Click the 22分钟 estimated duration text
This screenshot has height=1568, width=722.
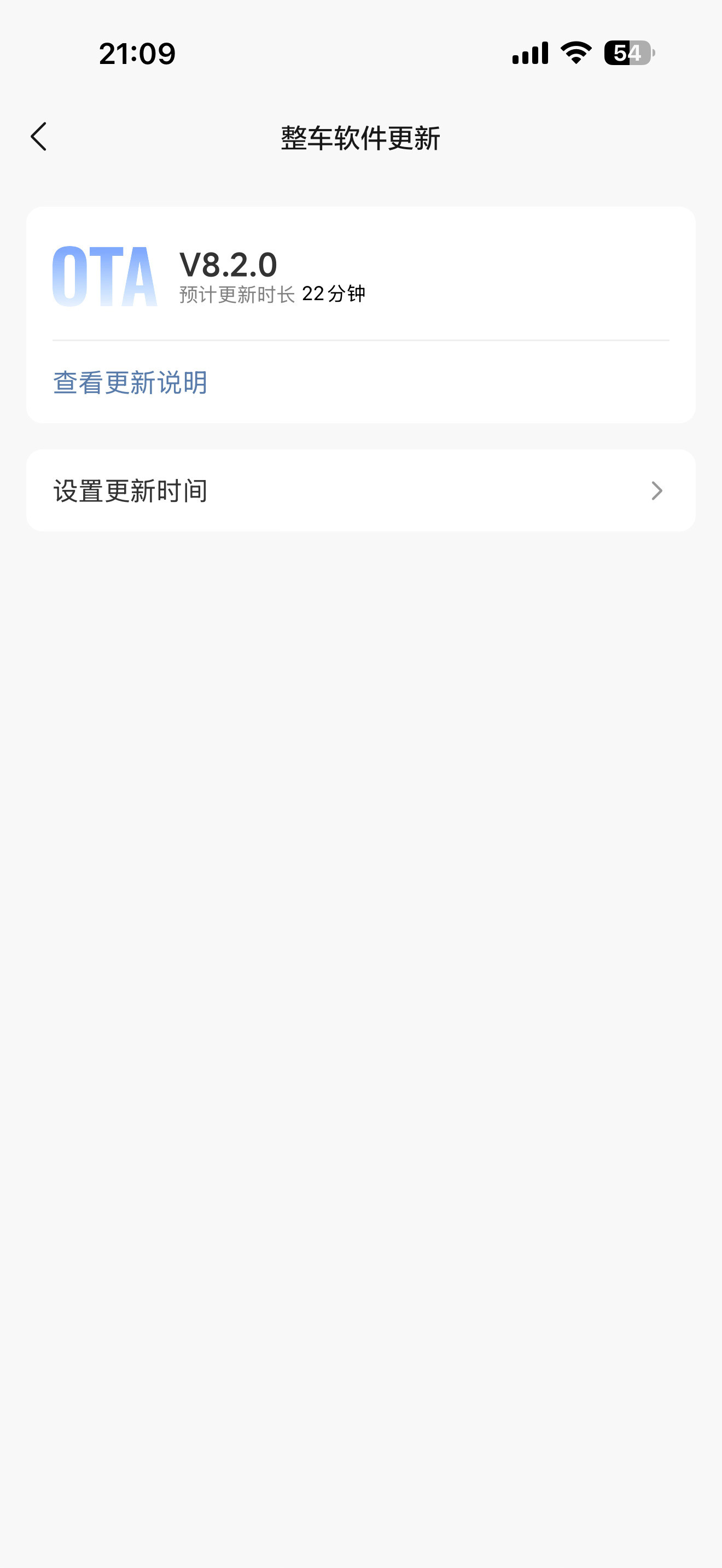click(x=336, y=294)
